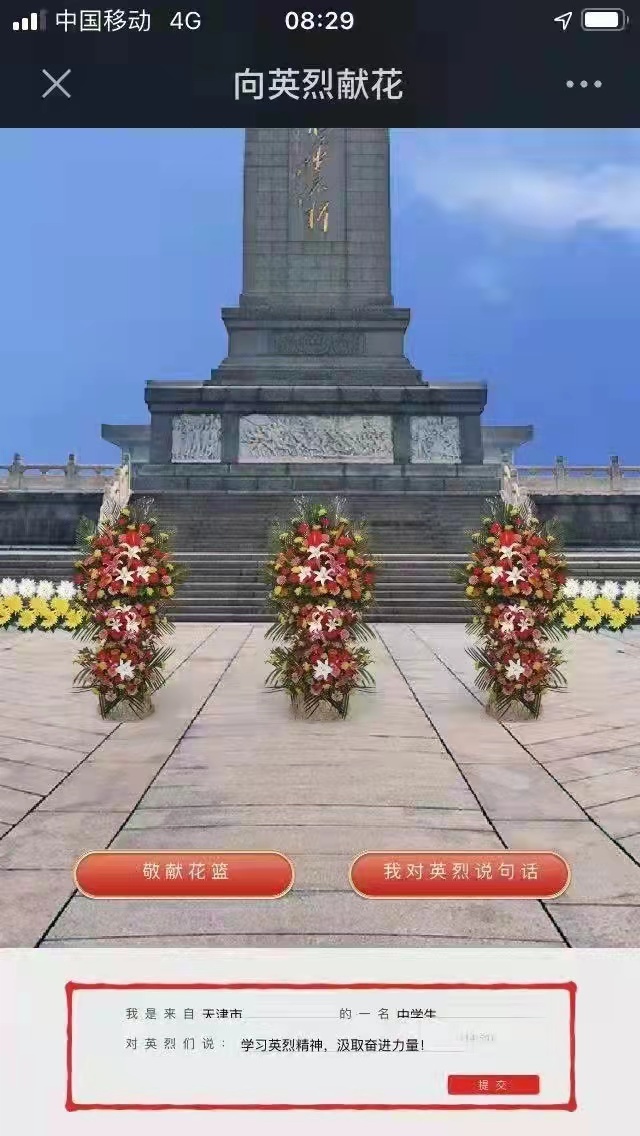Submit the message with 提交
The width and height of the screenshot is (640, 1136).
pos(493,1084)
